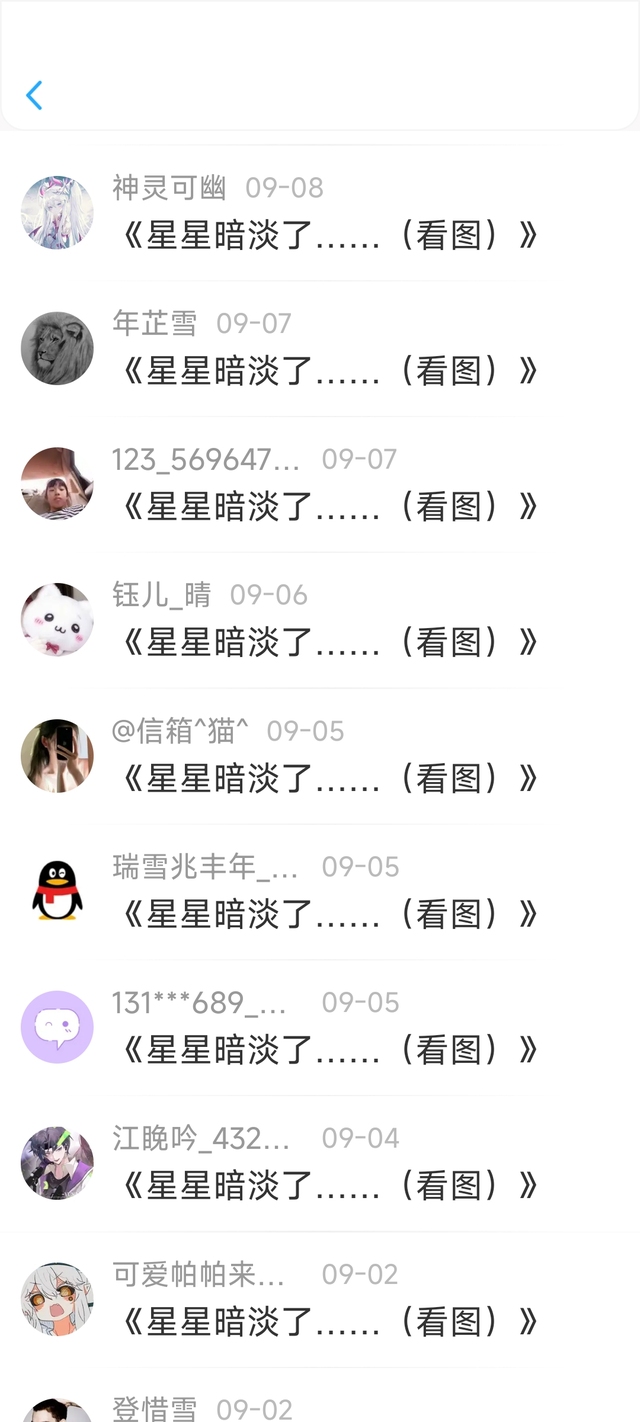Open the post by 可爱帕帕来...
Image resolution: width=640 pixels, height=1422 pixels.
click(x=330, y=1323)
